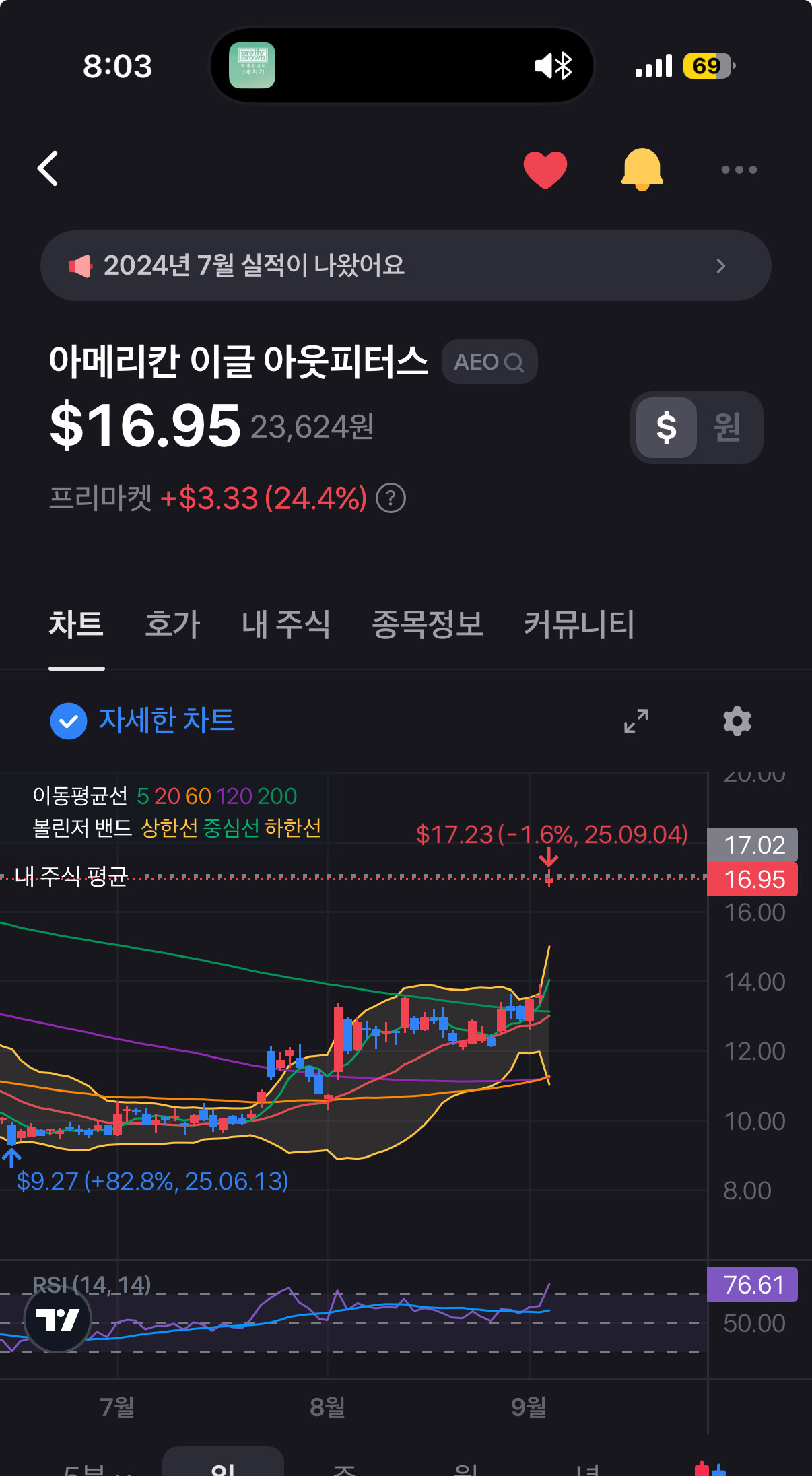Image resolution: width=812 pixels, height=1476 pixels.
Task: Select the 차트 tab
Action: click(x=76, y=624)
